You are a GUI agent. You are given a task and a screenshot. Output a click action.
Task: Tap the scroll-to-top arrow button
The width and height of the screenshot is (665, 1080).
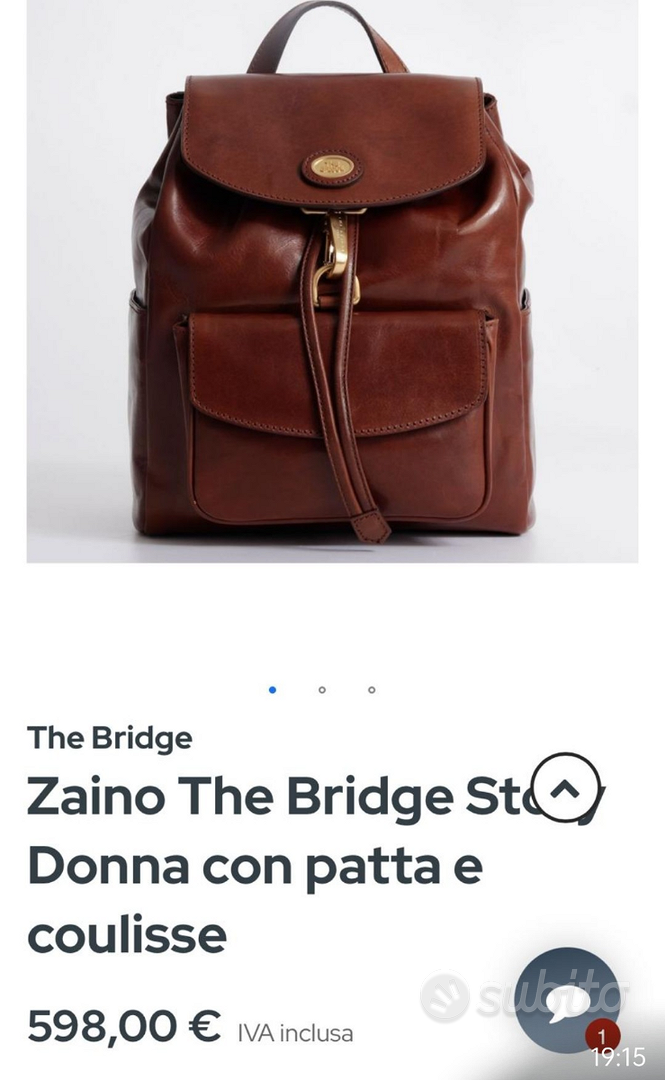(566, 789)
